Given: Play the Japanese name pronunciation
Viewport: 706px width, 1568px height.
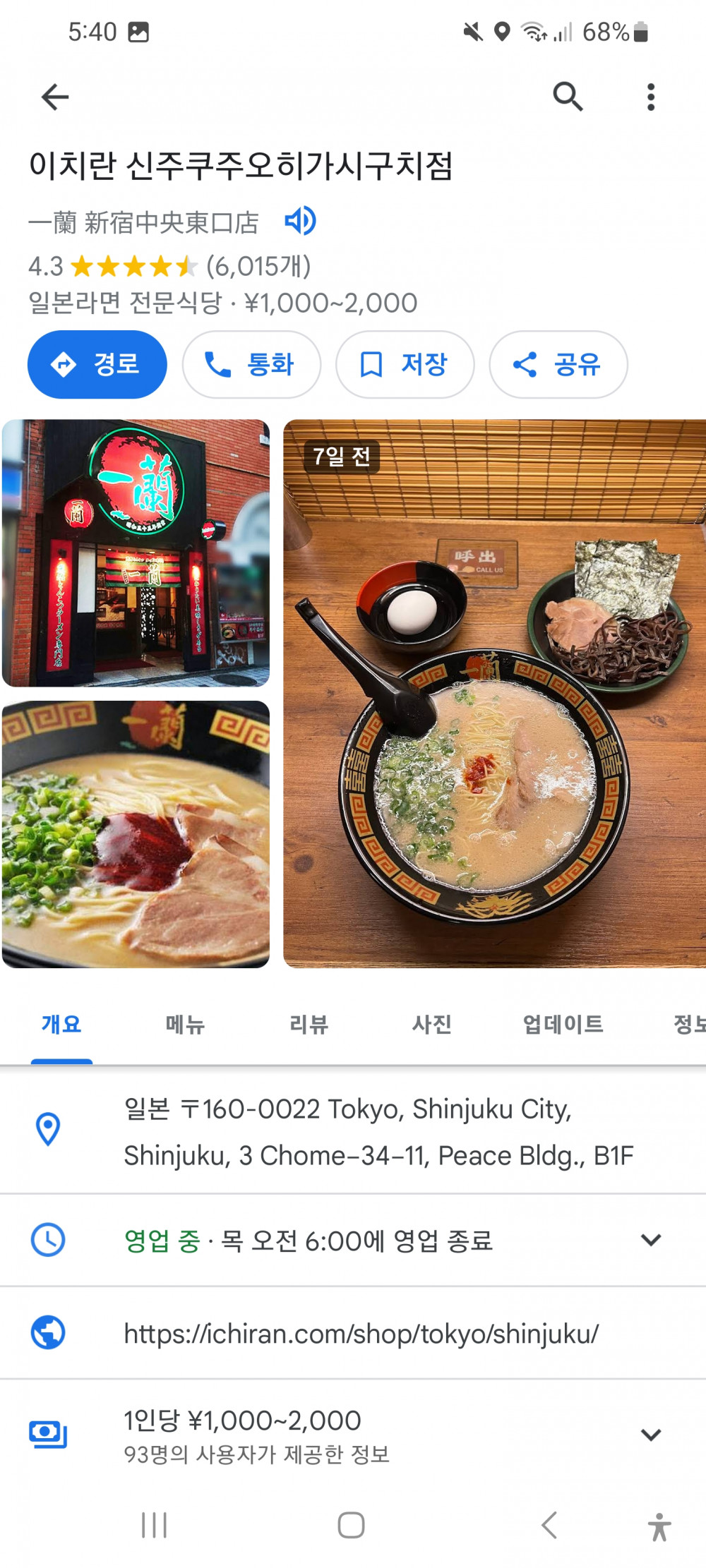Looking at the screenshot, I should pyautogui.click(x=300, y=221).
